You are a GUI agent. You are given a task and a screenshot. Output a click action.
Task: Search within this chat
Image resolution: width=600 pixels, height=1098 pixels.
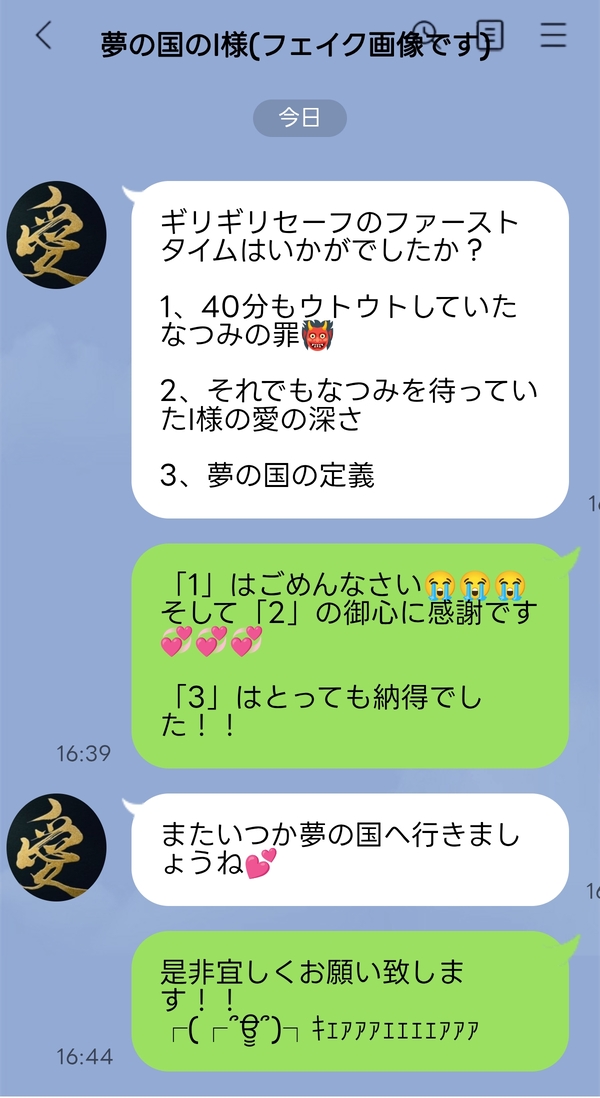pyautogui.click(x=424, y=33)
